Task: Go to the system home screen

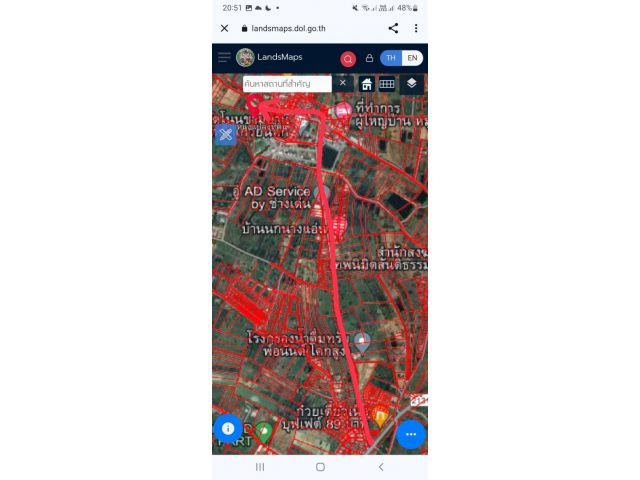Action: click(x=320, y=467)
